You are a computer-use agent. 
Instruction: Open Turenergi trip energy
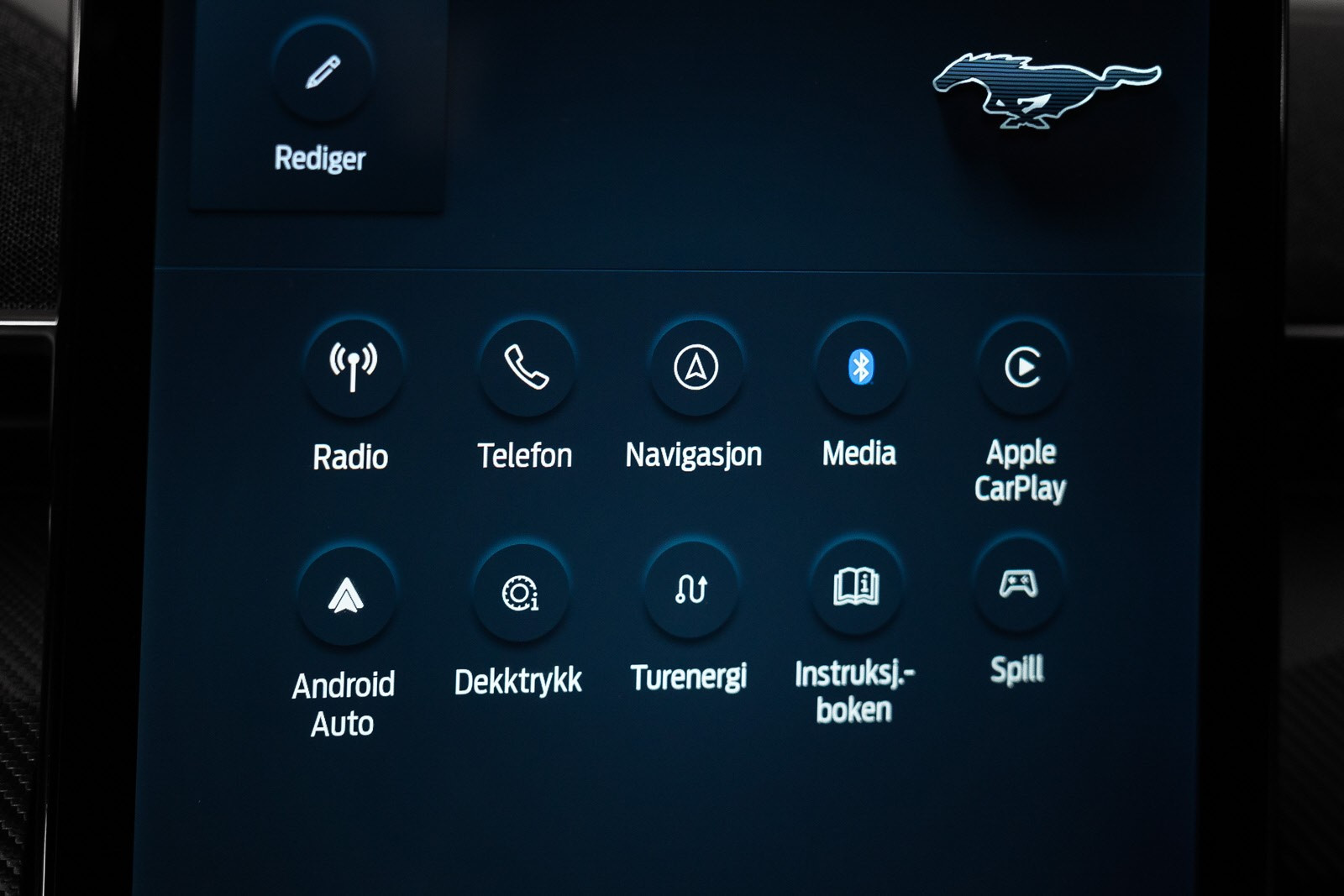pos(691,589)
